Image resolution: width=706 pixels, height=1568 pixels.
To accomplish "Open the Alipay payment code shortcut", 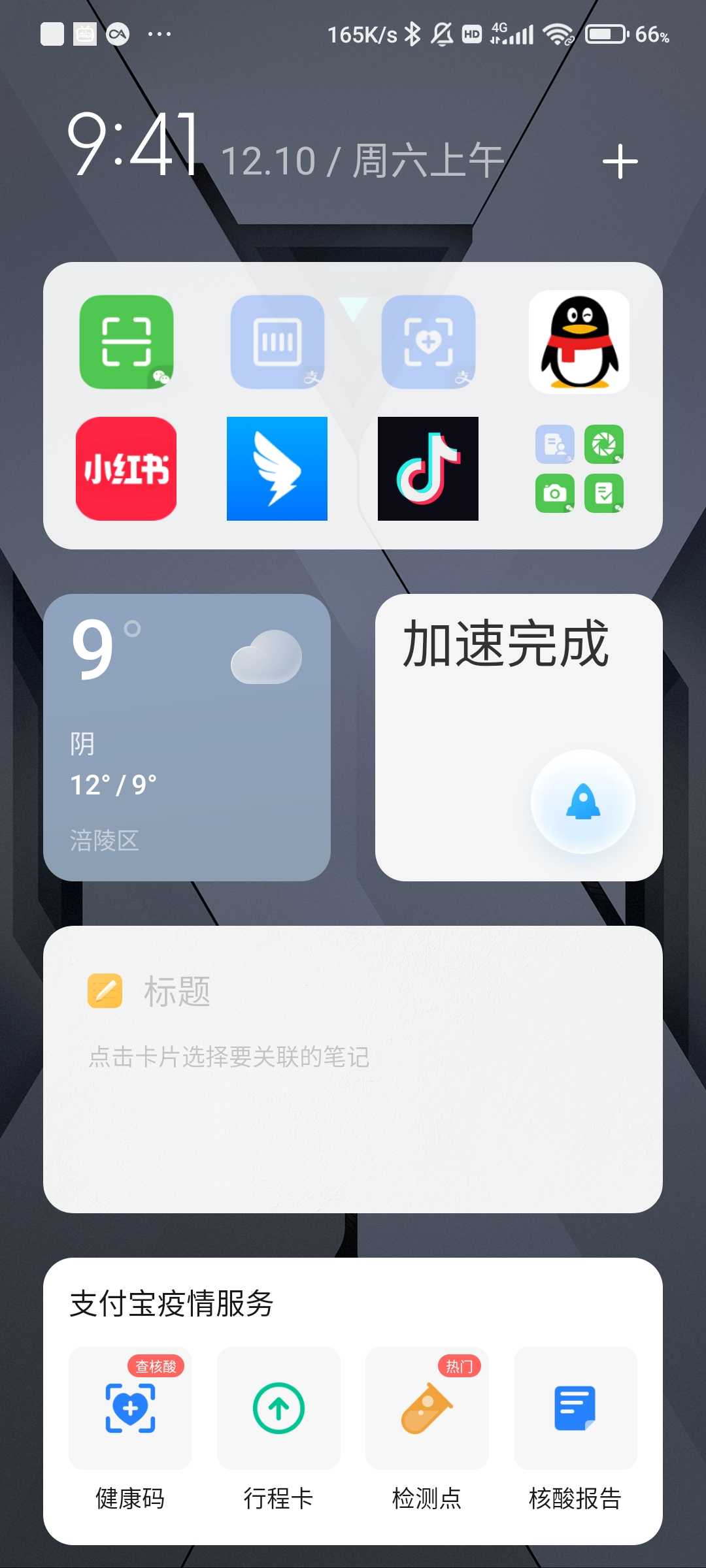I will [x=277, y=342].
